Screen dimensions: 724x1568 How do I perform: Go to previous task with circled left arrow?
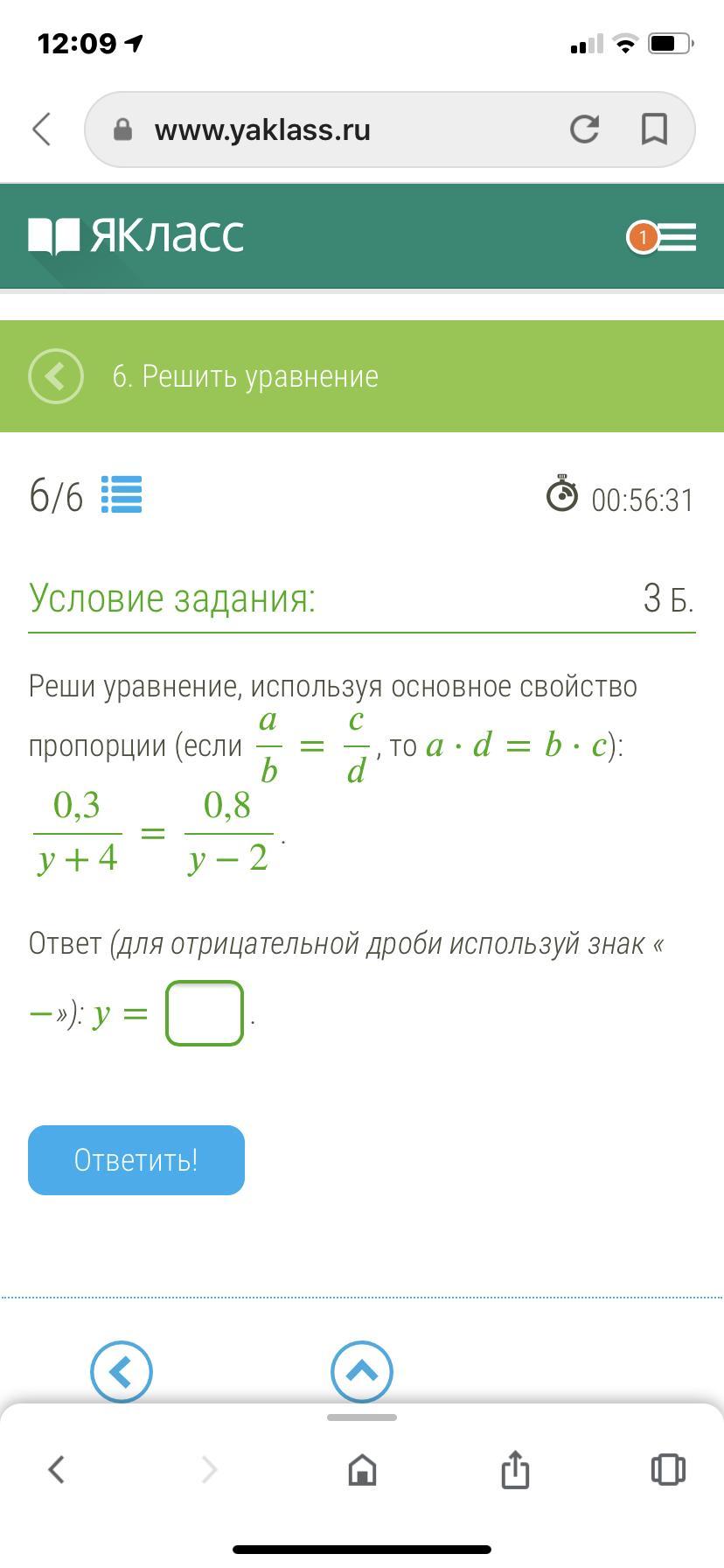[x=122, y=1370]
